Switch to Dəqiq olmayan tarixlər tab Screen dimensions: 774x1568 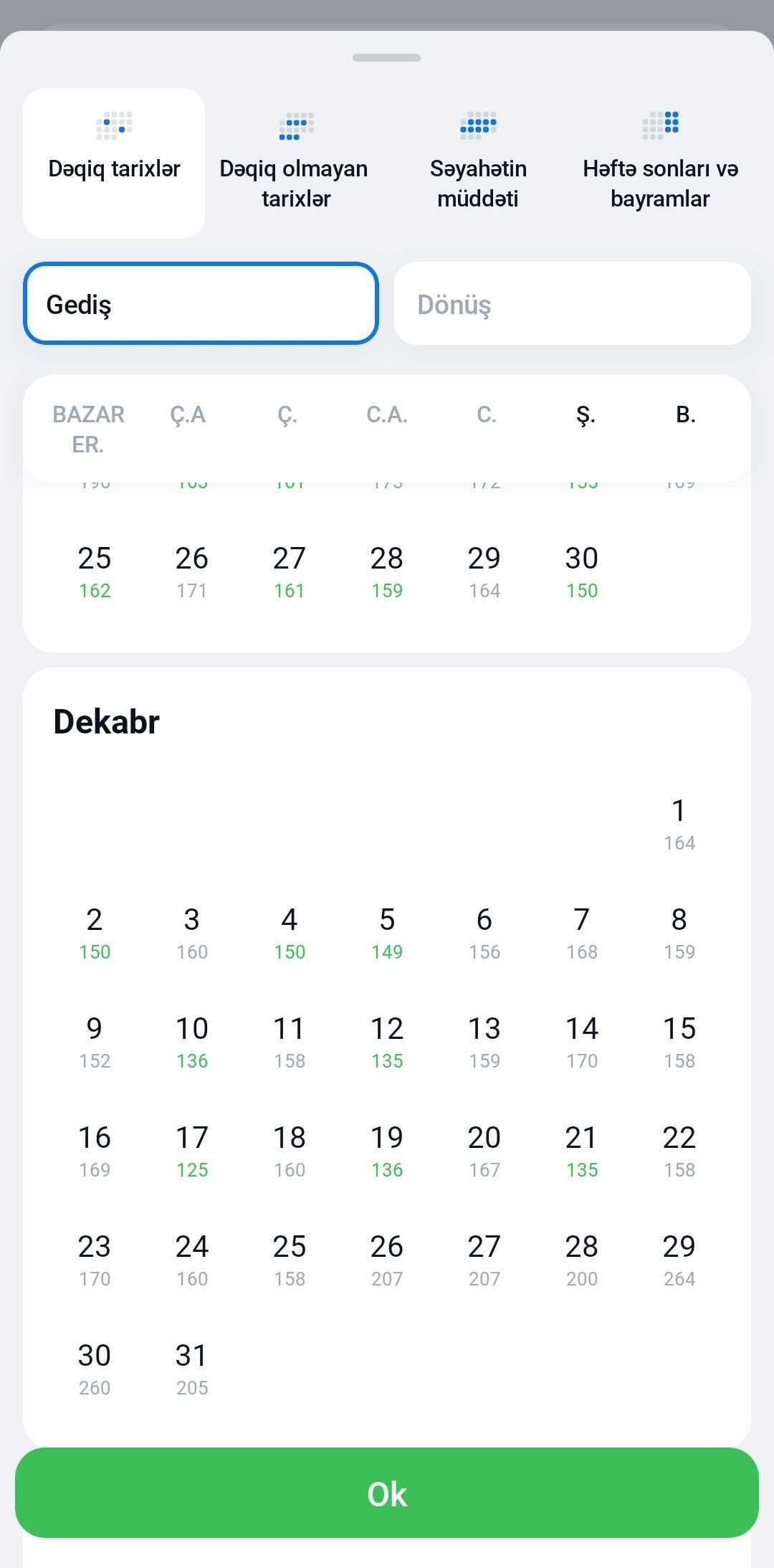(295, 163)
